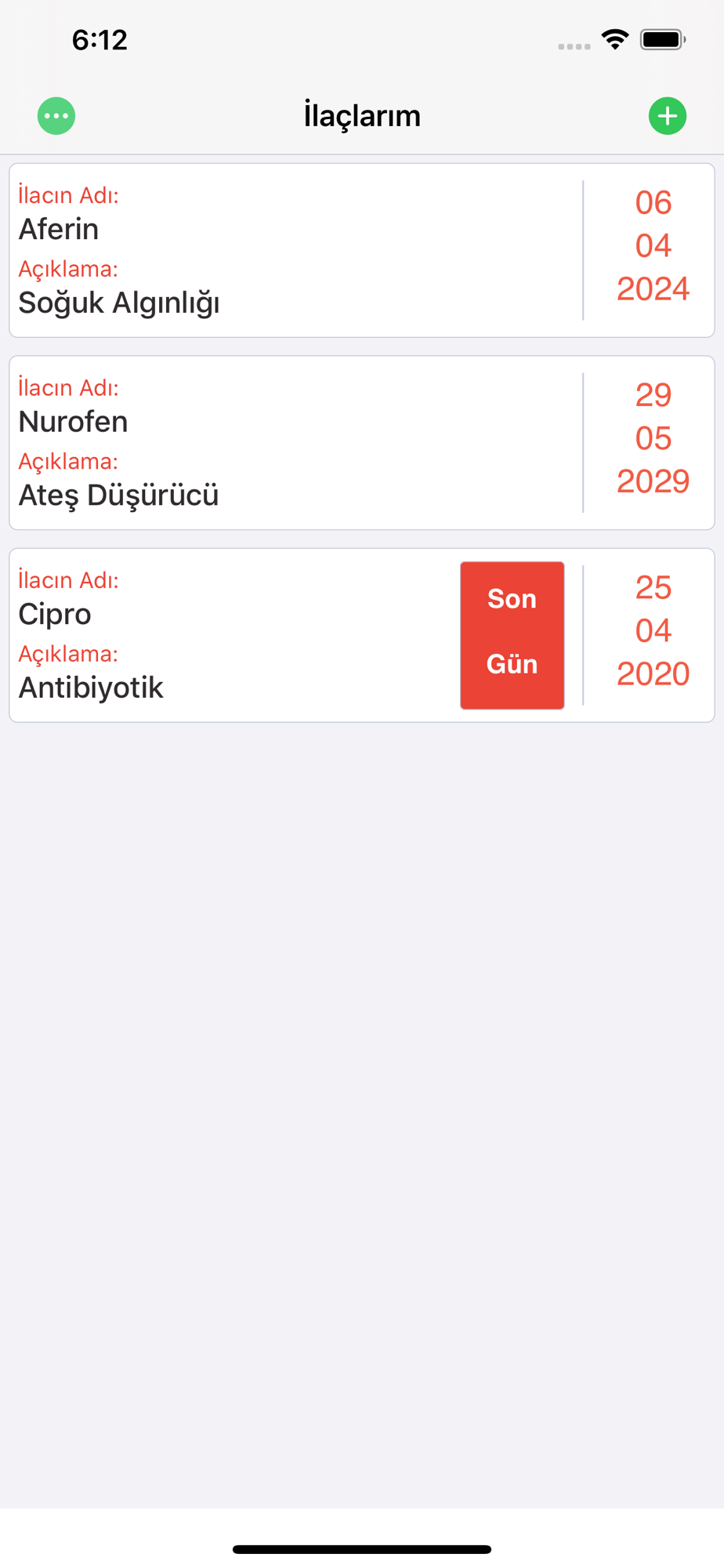Open the Nurofen medicine card

362,443
